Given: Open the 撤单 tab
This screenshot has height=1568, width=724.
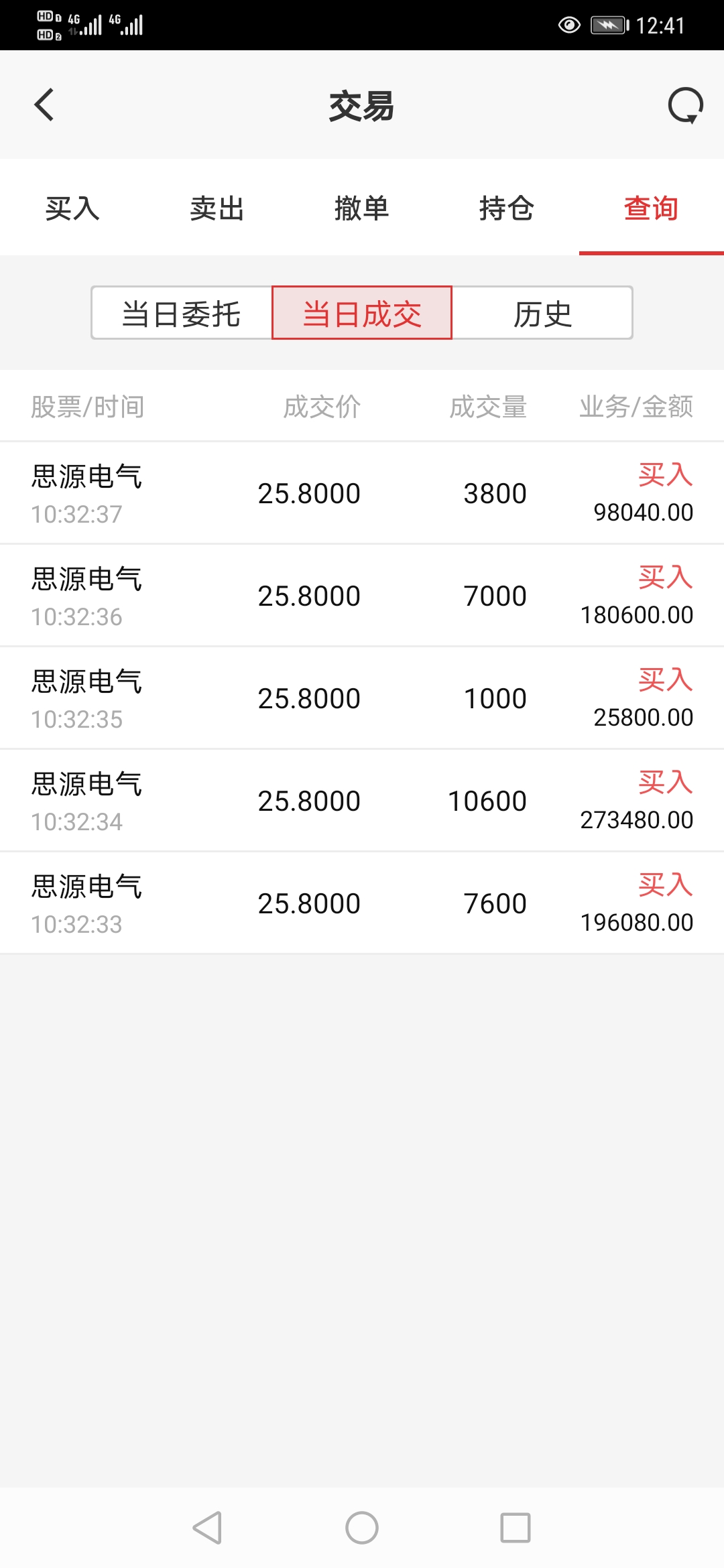Looking at the screenshot, I should click(361, 208).
